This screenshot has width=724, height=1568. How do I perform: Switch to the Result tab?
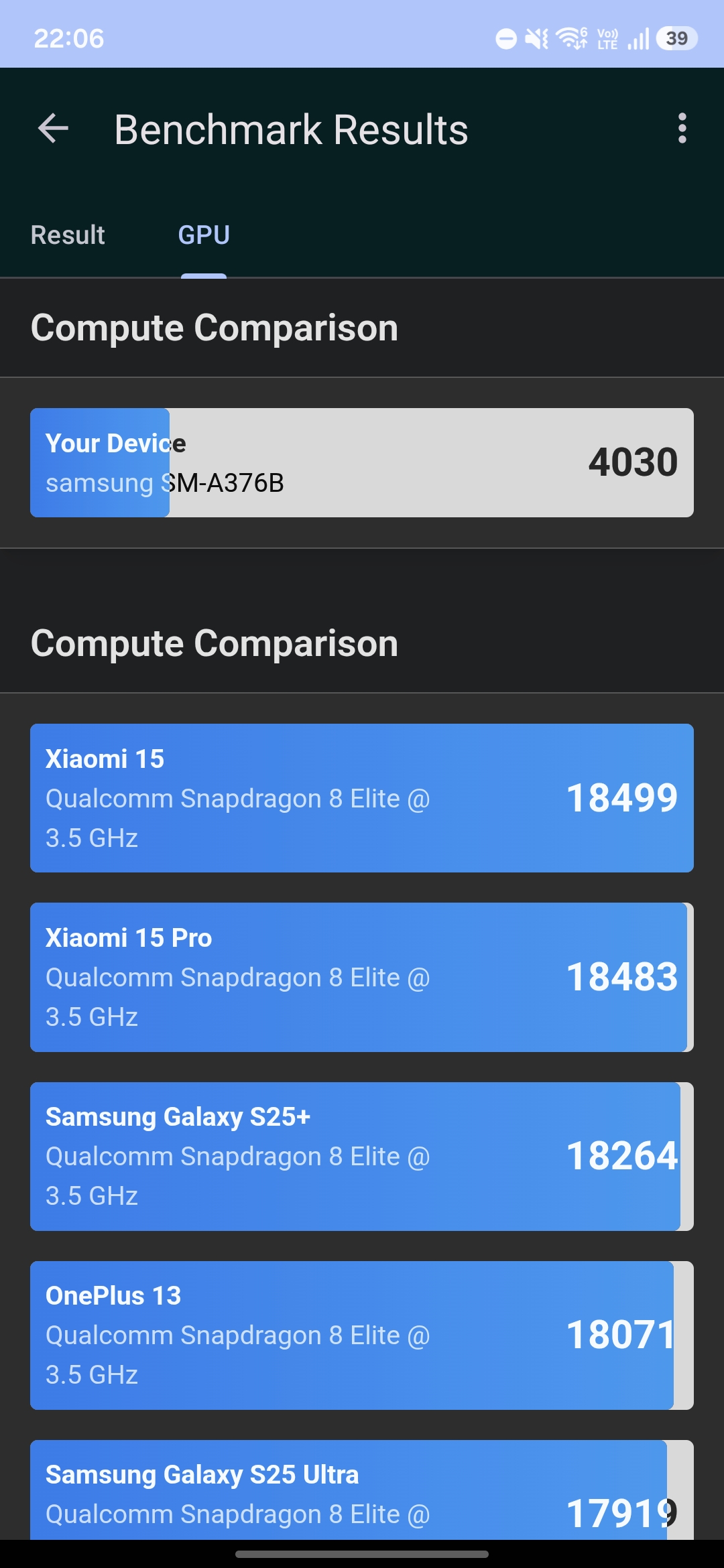pos(68,235)
